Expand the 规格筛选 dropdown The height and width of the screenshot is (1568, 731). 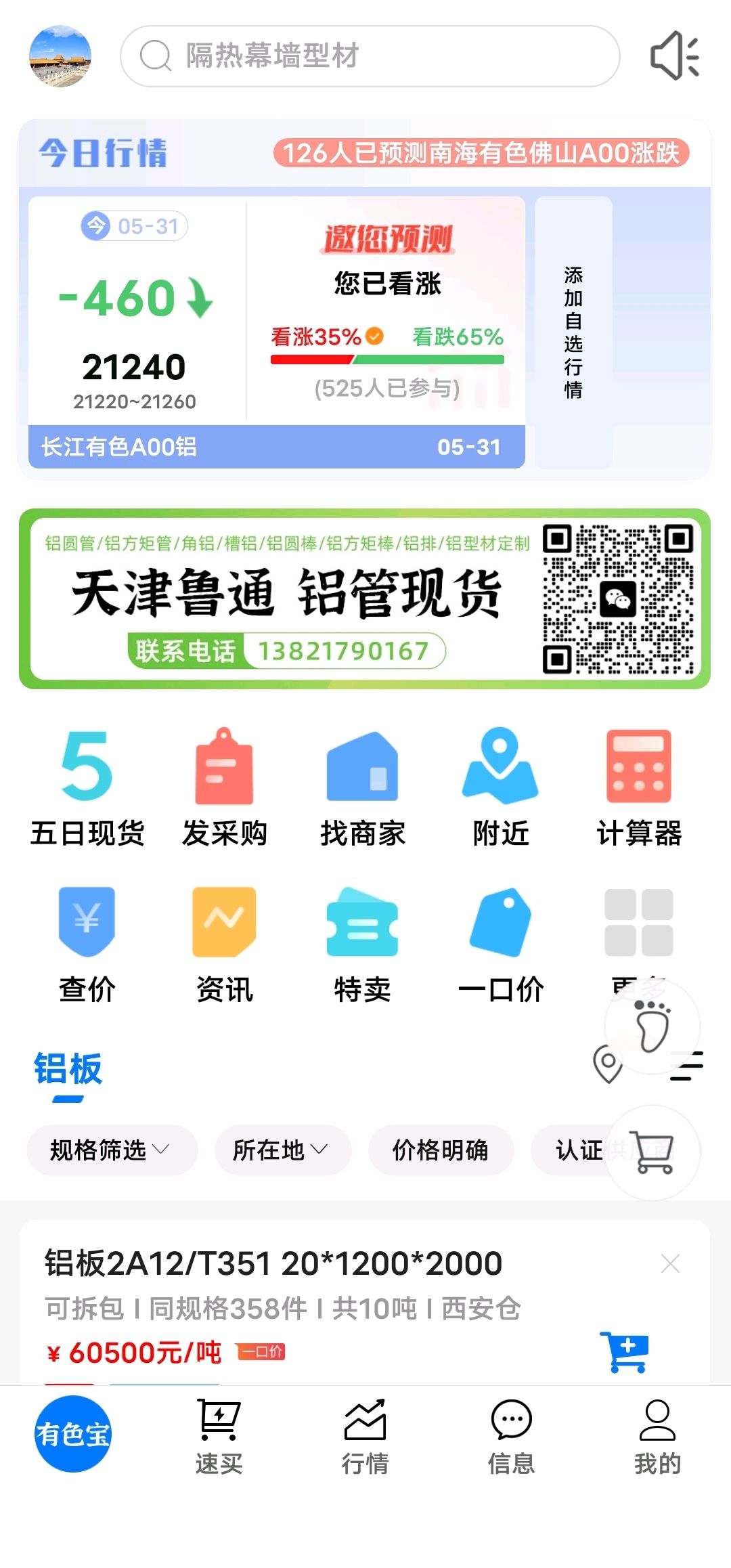(x=112, y=1150)
